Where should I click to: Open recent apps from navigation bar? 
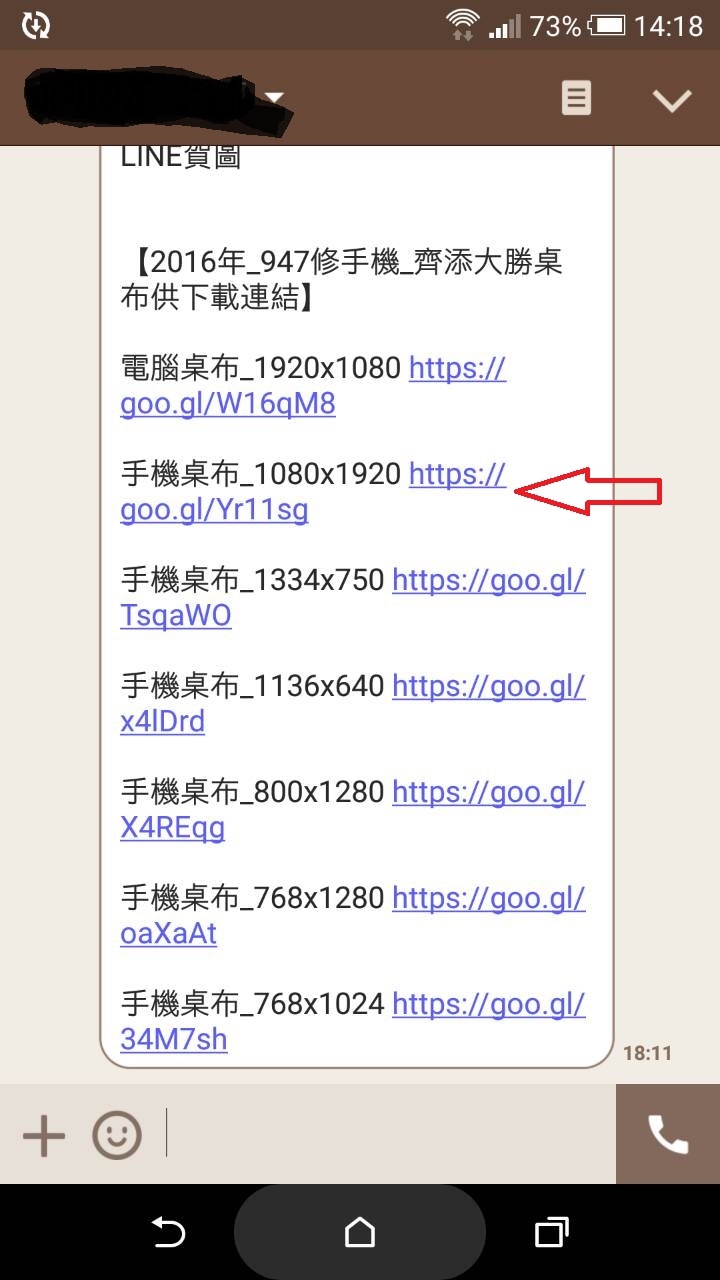click(x=551, y=1233)
